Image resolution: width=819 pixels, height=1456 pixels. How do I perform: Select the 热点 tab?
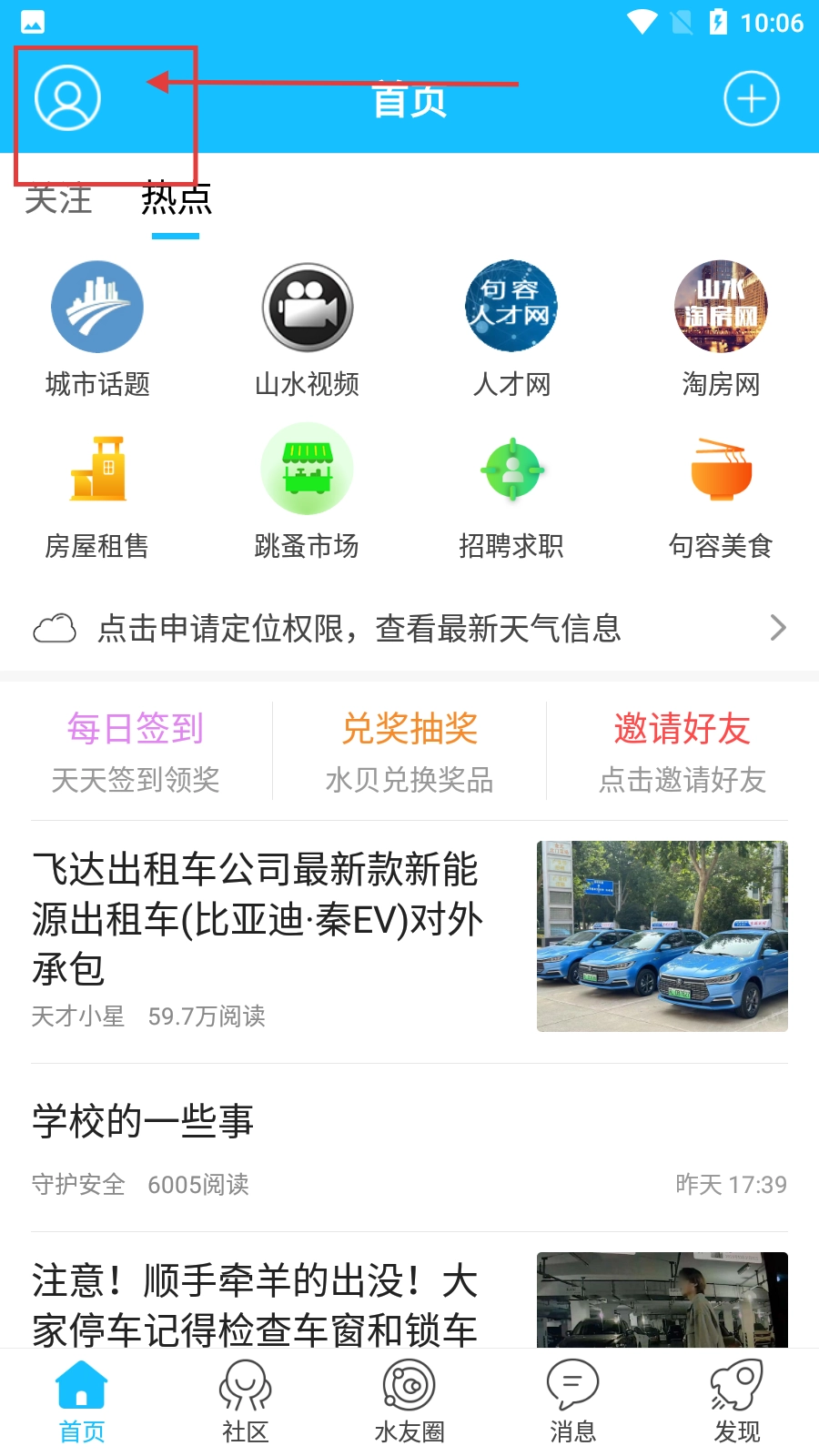176,199
